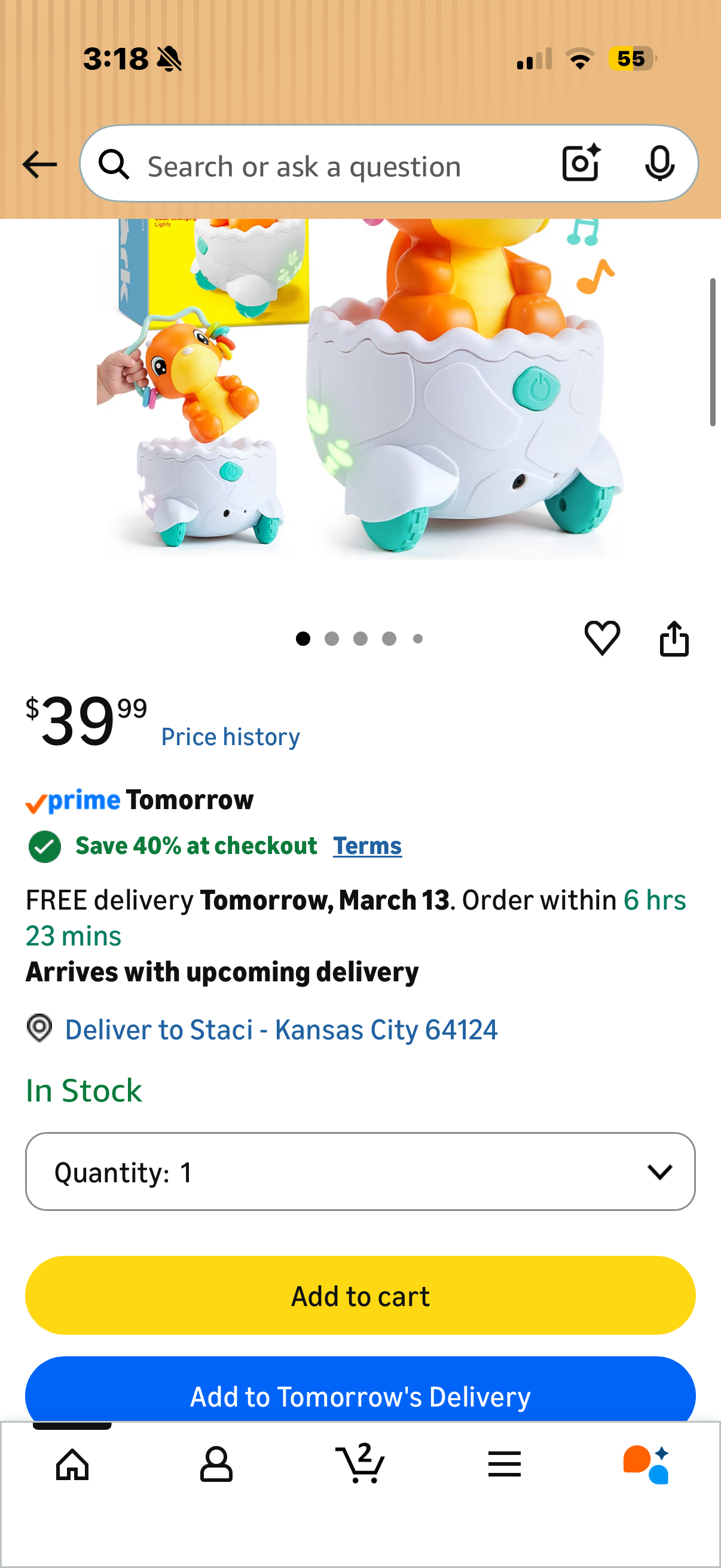Add to Tomorrow's Delivery
This screenshot has width=721, height=1568.
[360, 1394]
